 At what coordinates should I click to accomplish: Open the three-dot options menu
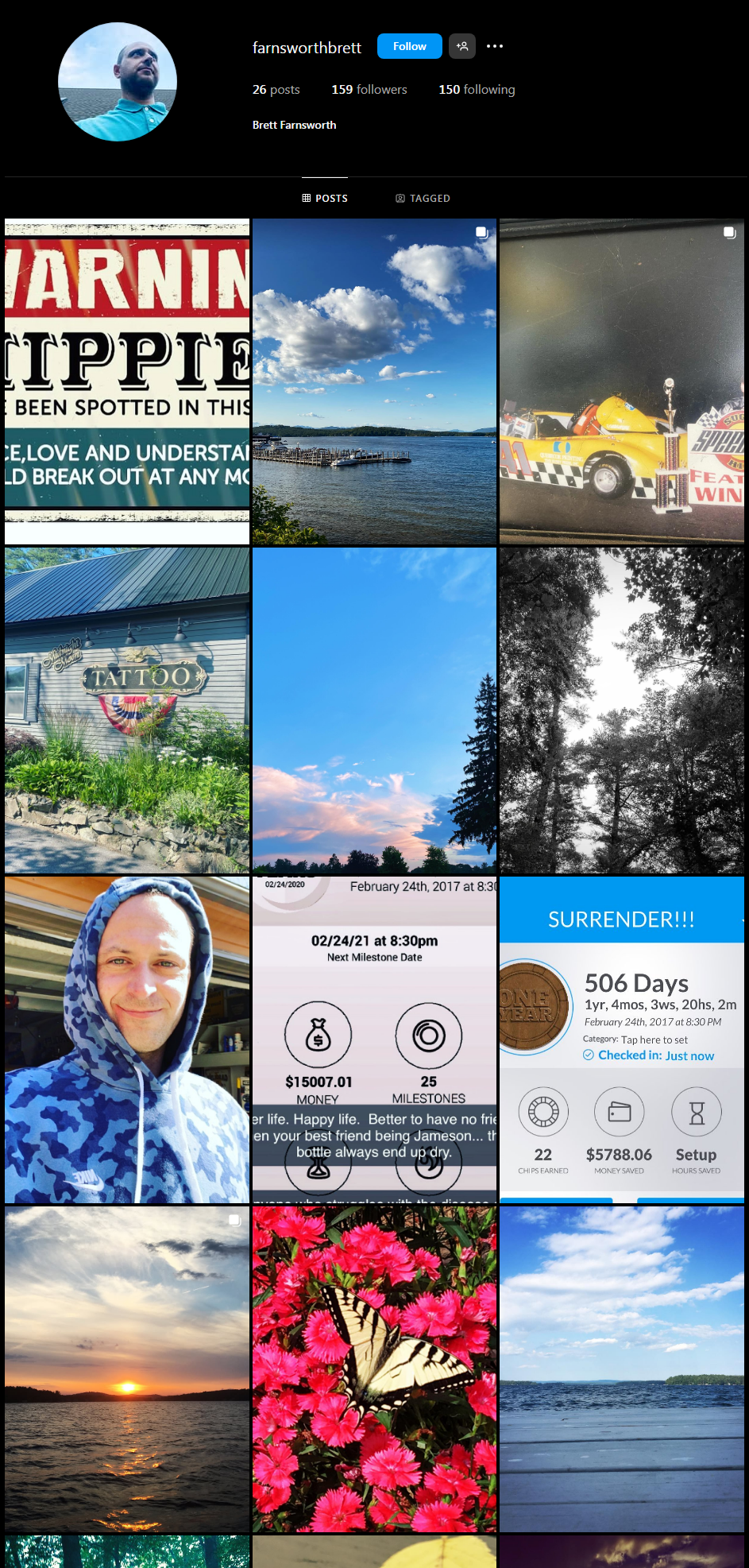pos(495,46)
